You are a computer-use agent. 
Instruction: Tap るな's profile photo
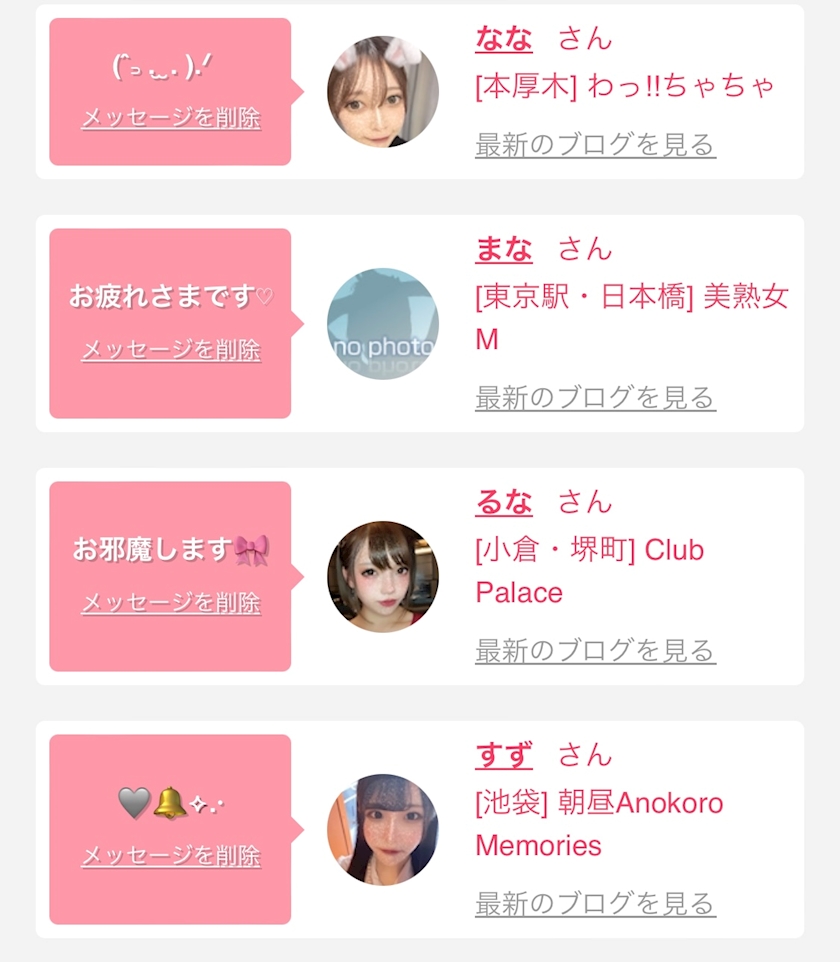click(383, 577)
